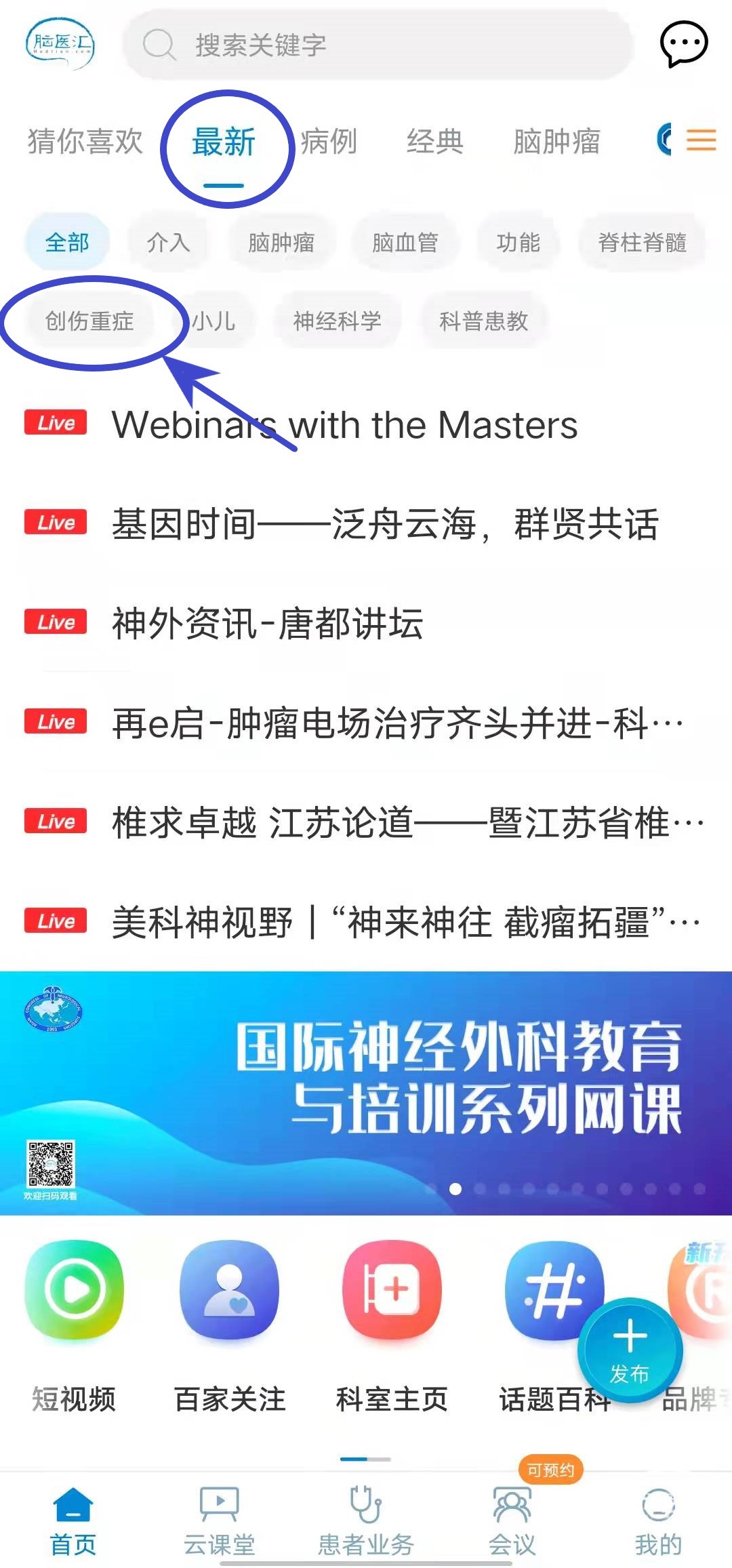Filter by 脊柱脊髓 chip

[642, 243]
